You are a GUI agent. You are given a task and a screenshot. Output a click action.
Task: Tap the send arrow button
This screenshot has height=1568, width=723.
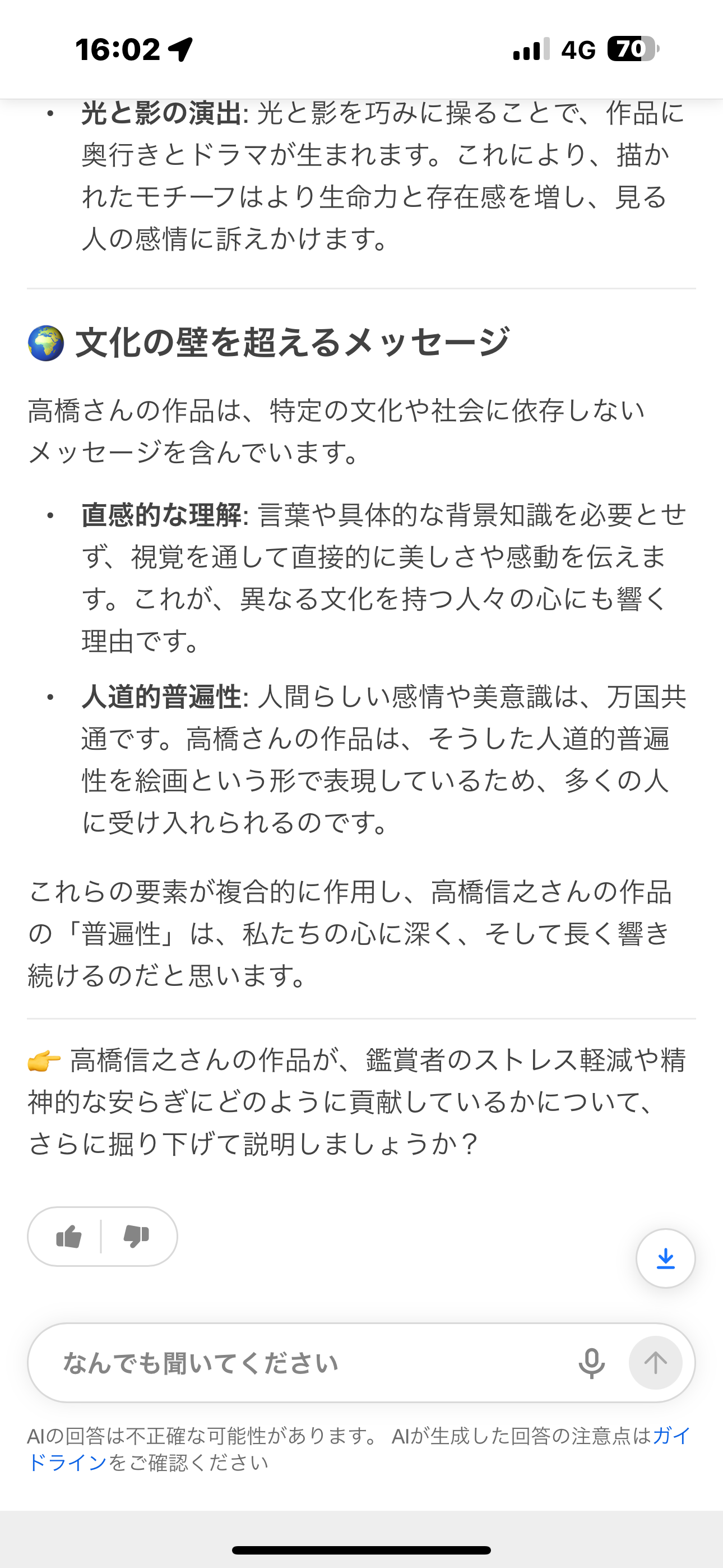point(655,1363)
